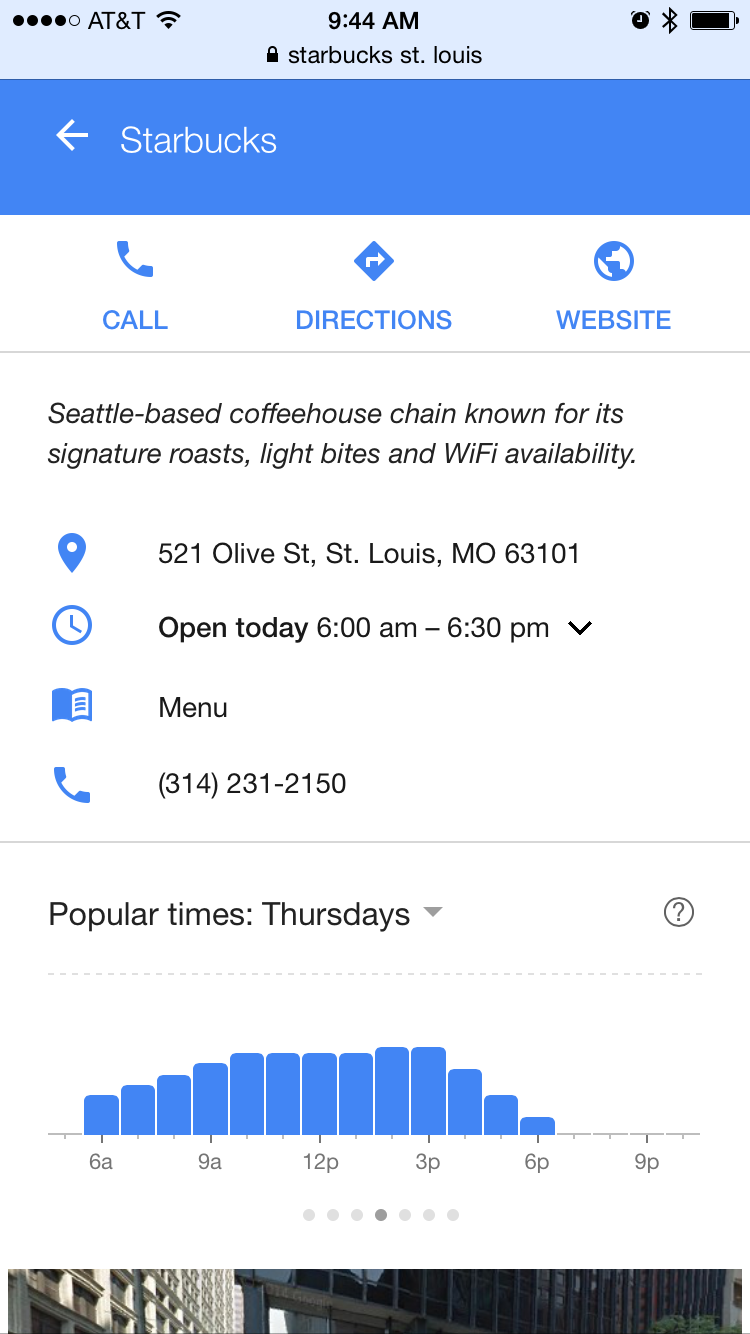Expand the opening hours chevron

[x=580, y=628]
